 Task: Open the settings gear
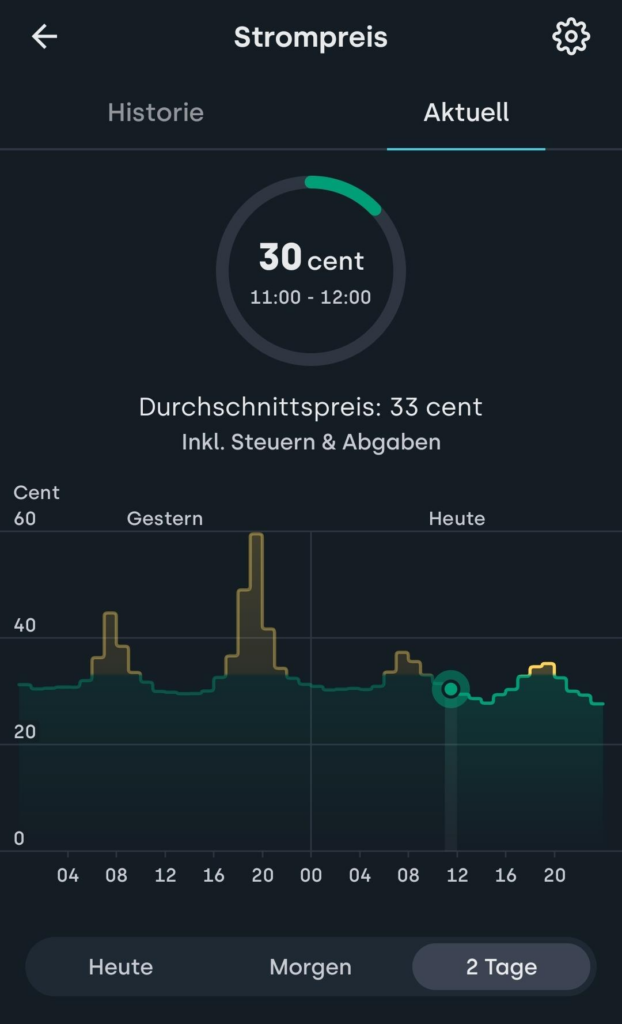571,37
